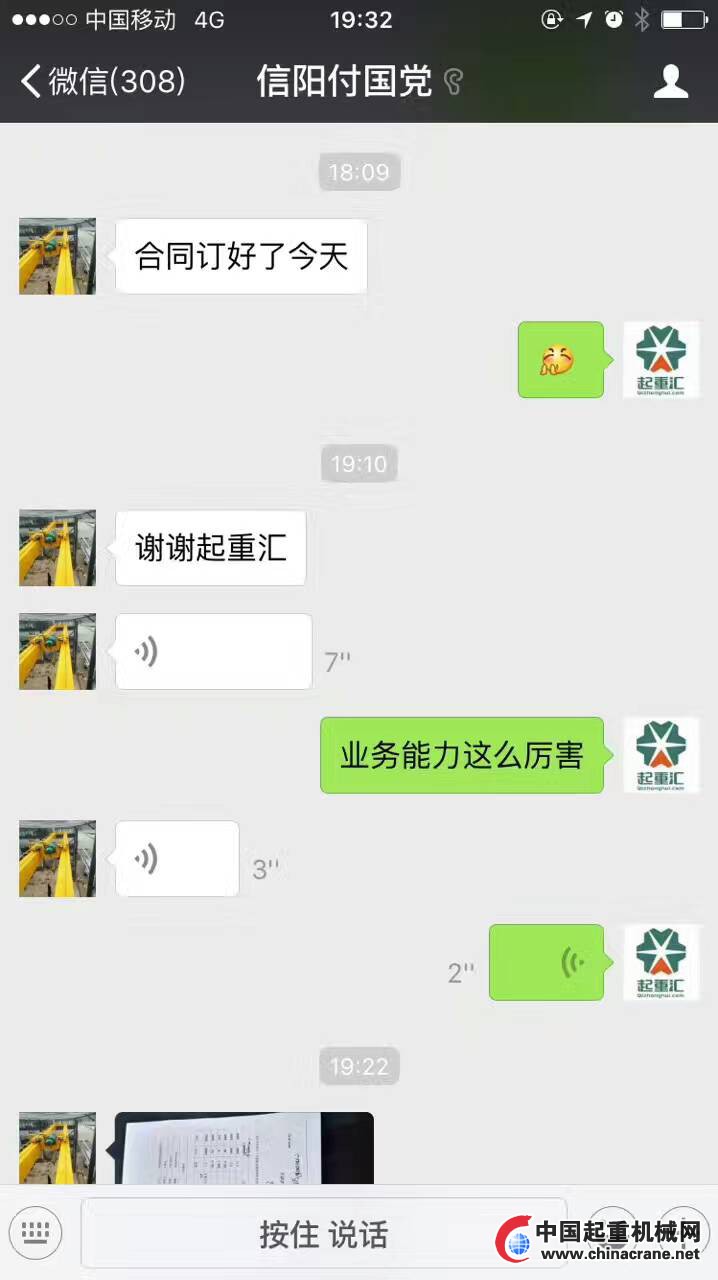Switch to keyboard text input
Viewport: 718px width, 1280px height.
36,1231
